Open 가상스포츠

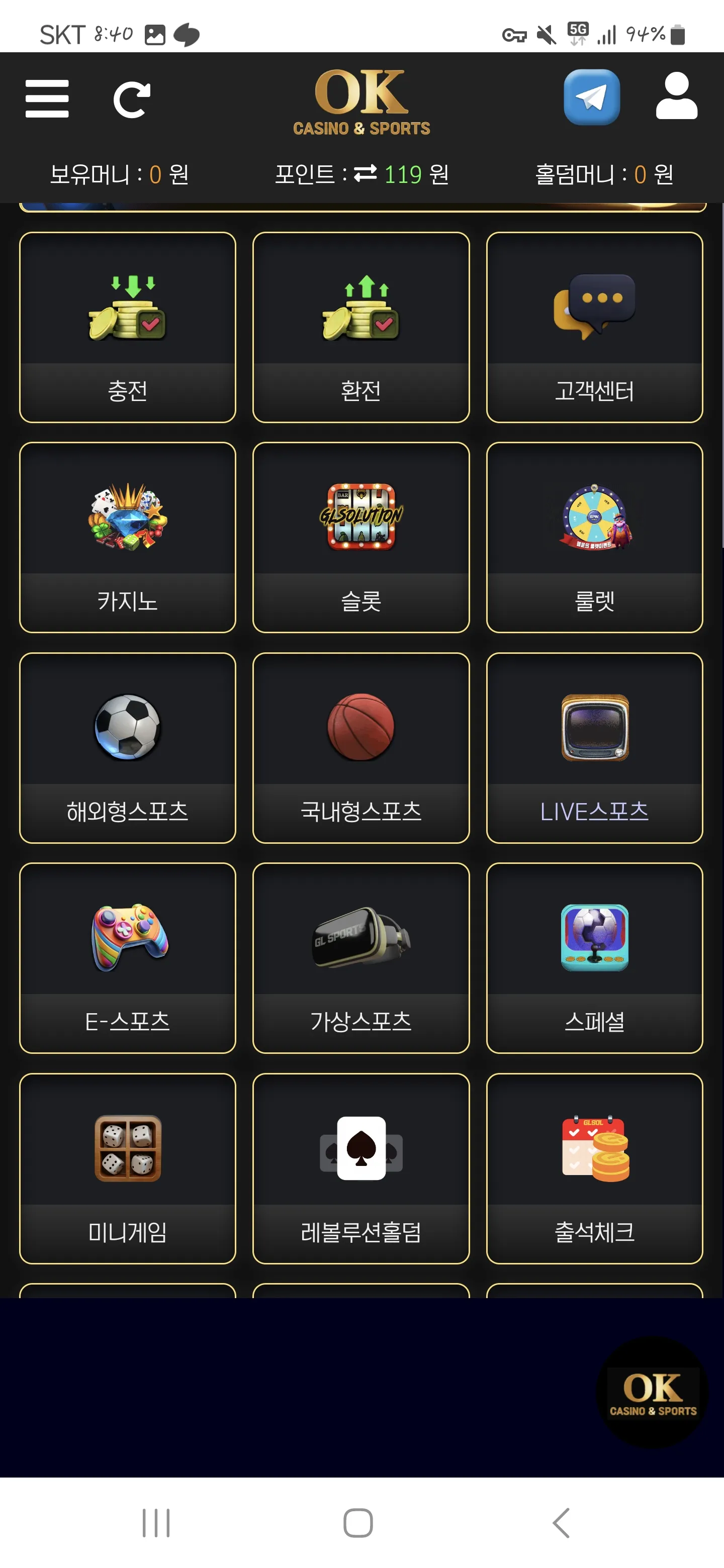click(x=361, y=958)
